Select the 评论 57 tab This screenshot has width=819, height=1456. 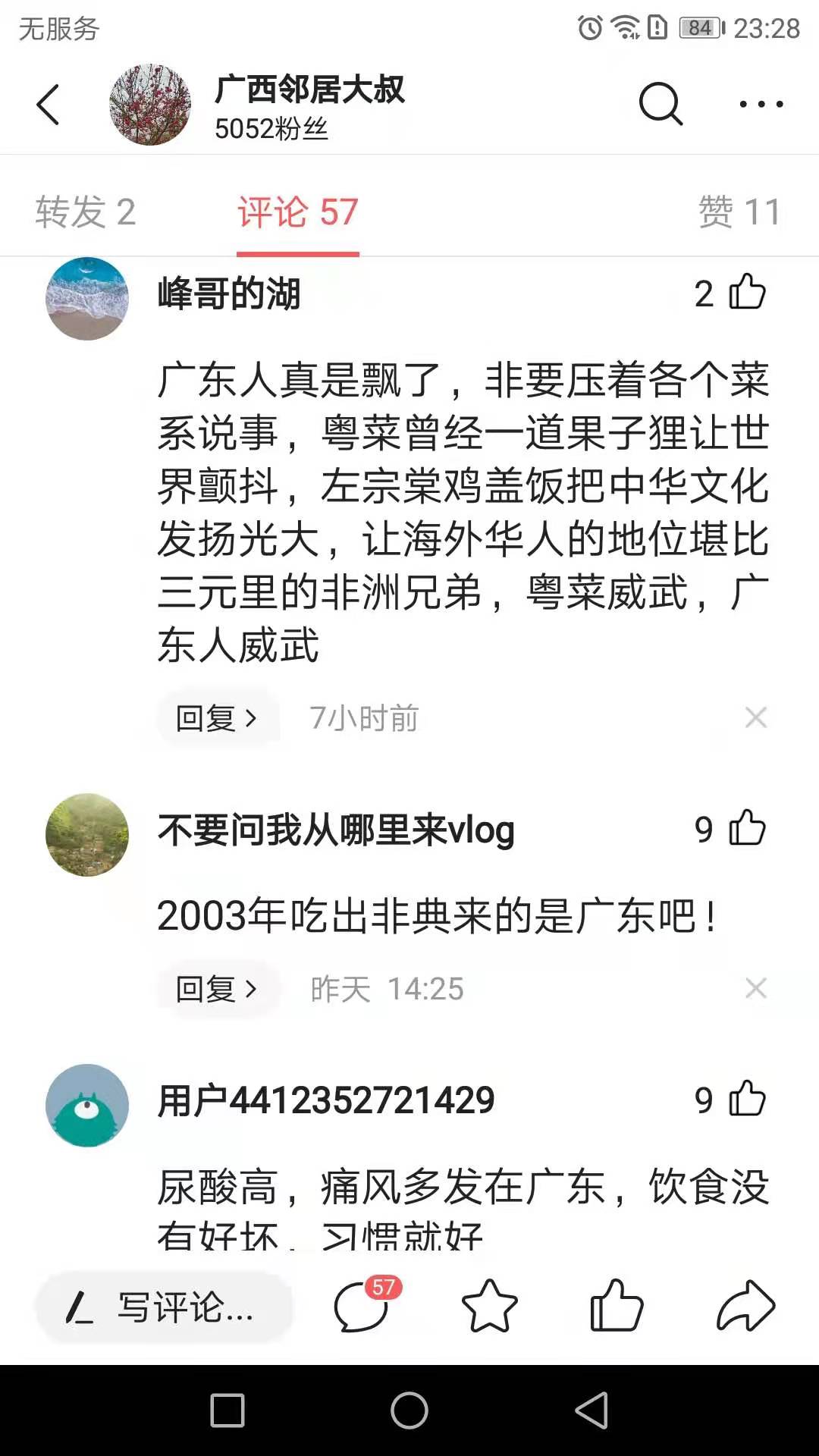click(x=297, y=212)
